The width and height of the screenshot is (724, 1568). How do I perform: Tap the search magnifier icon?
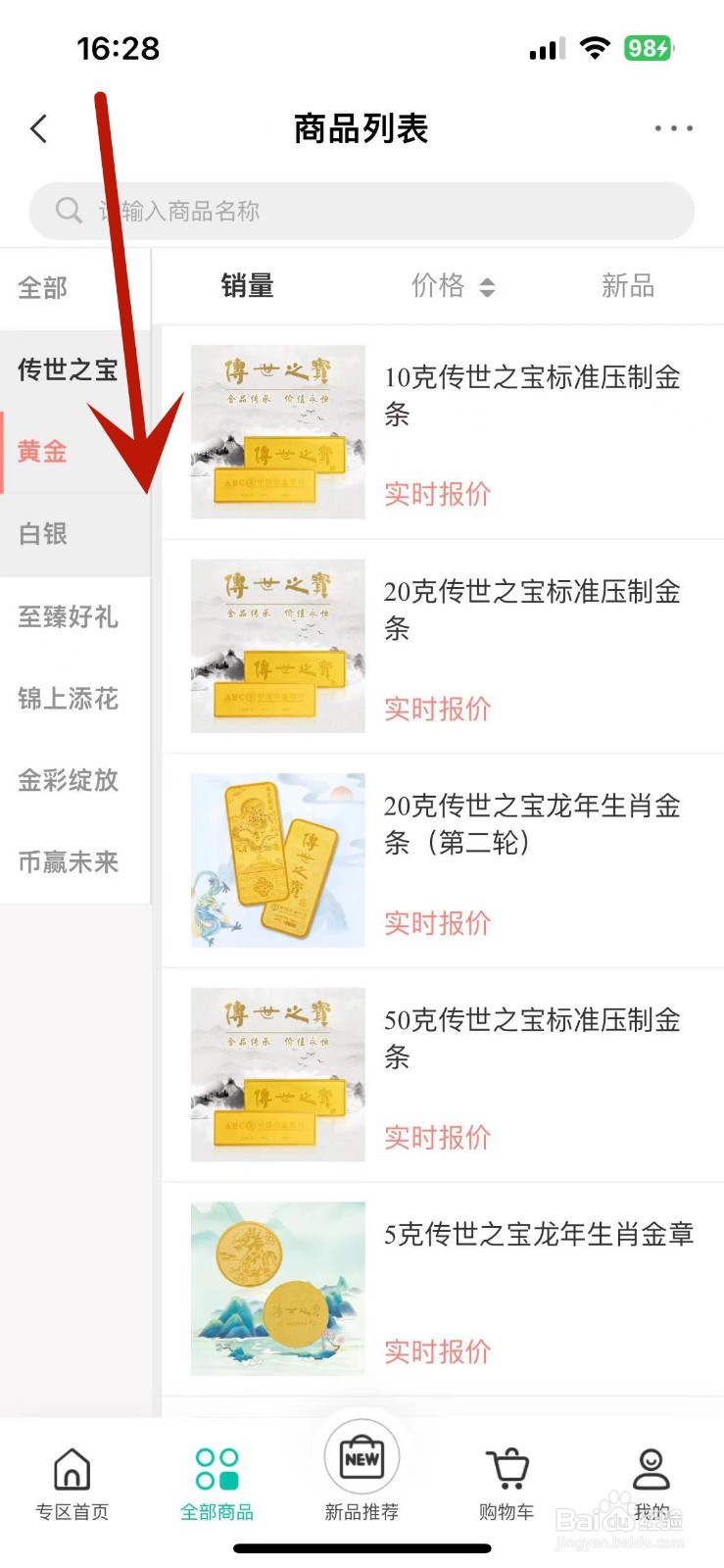tap(68, 210)
